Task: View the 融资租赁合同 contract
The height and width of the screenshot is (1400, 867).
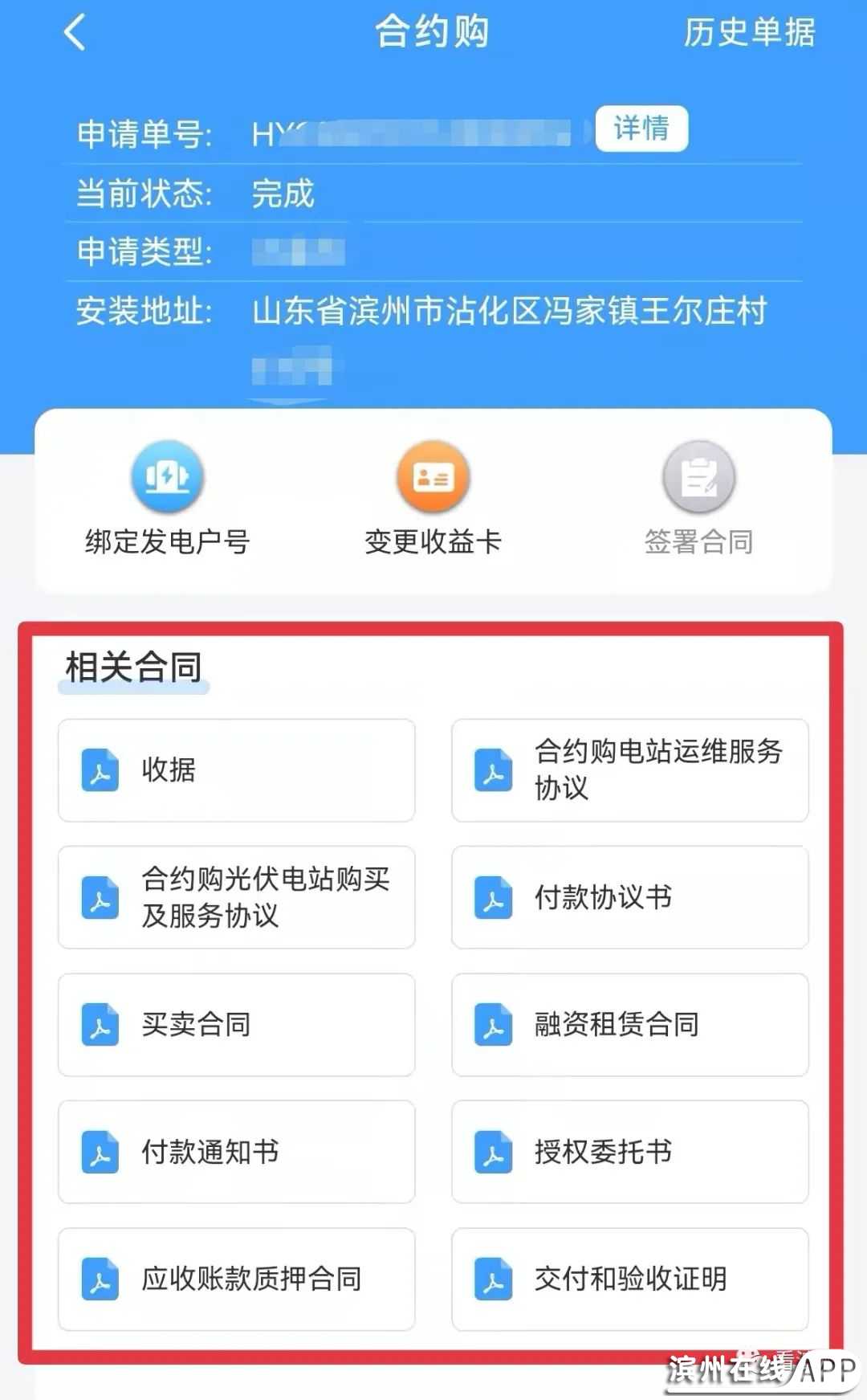Action: 629,1025
